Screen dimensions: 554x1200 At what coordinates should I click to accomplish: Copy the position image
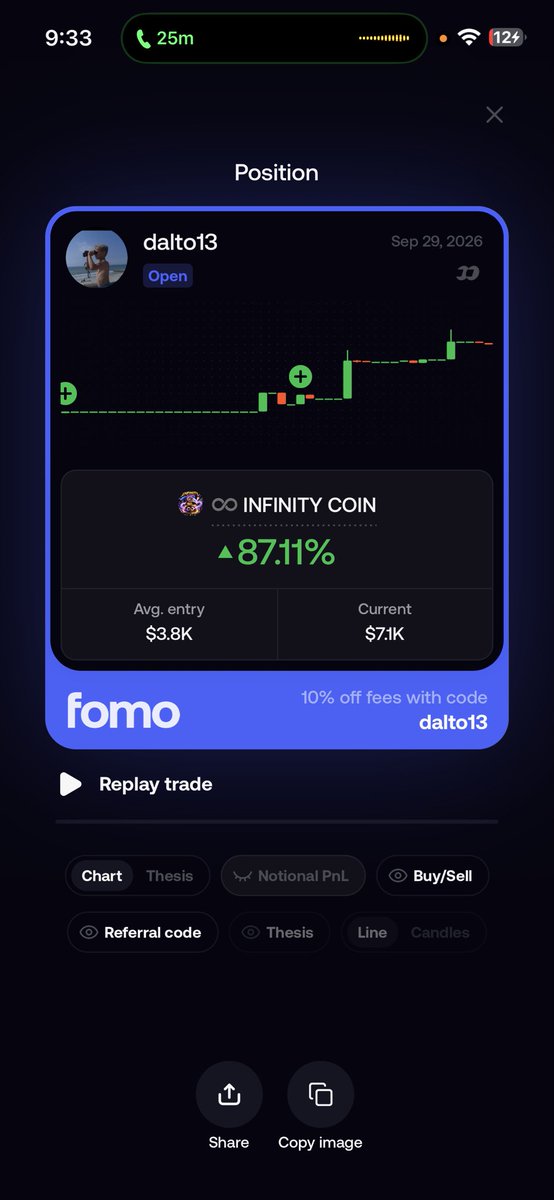[x=320, y=1106]
